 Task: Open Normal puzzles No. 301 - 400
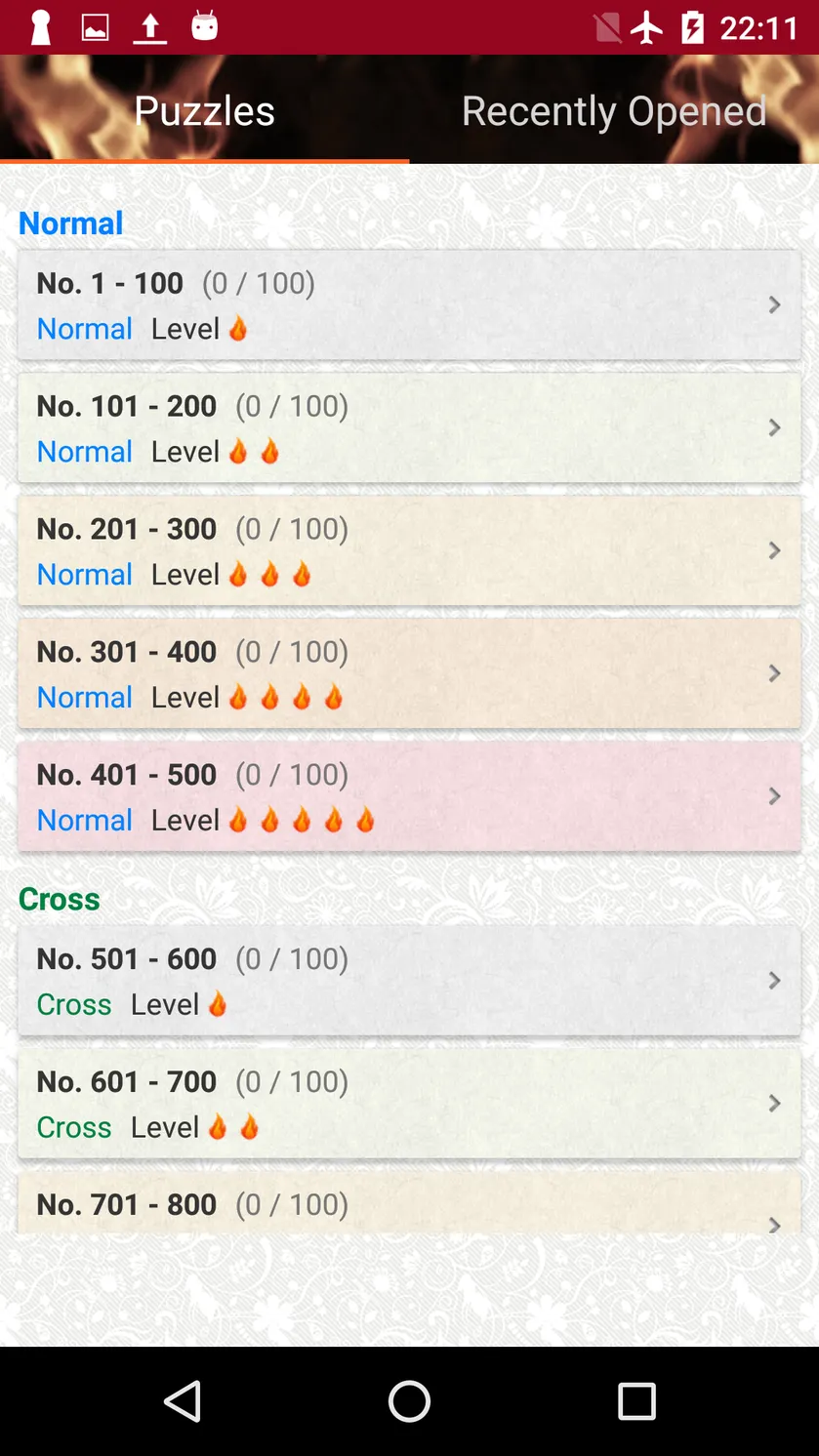tap(409, 674)
